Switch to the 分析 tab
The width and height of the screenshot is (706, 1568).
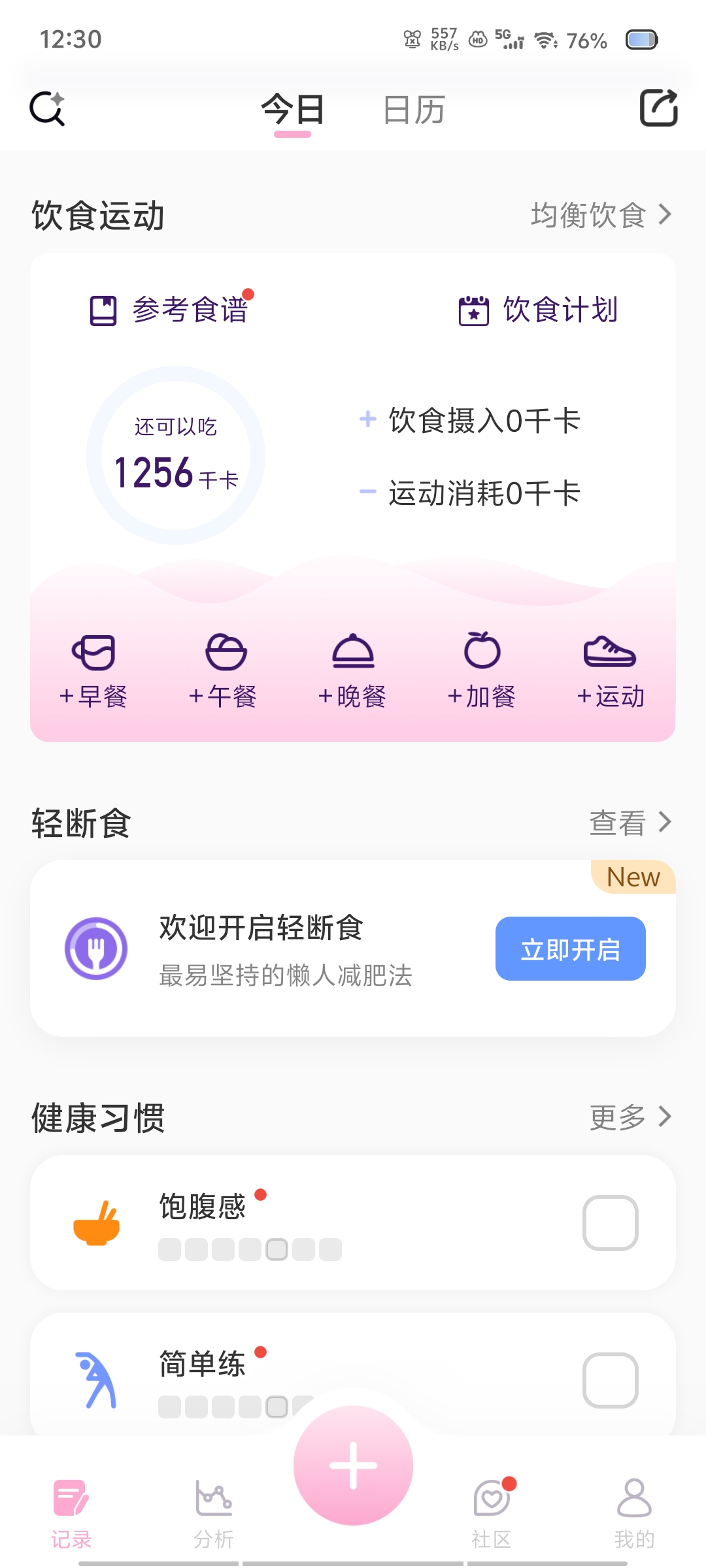pos(214,1514)
